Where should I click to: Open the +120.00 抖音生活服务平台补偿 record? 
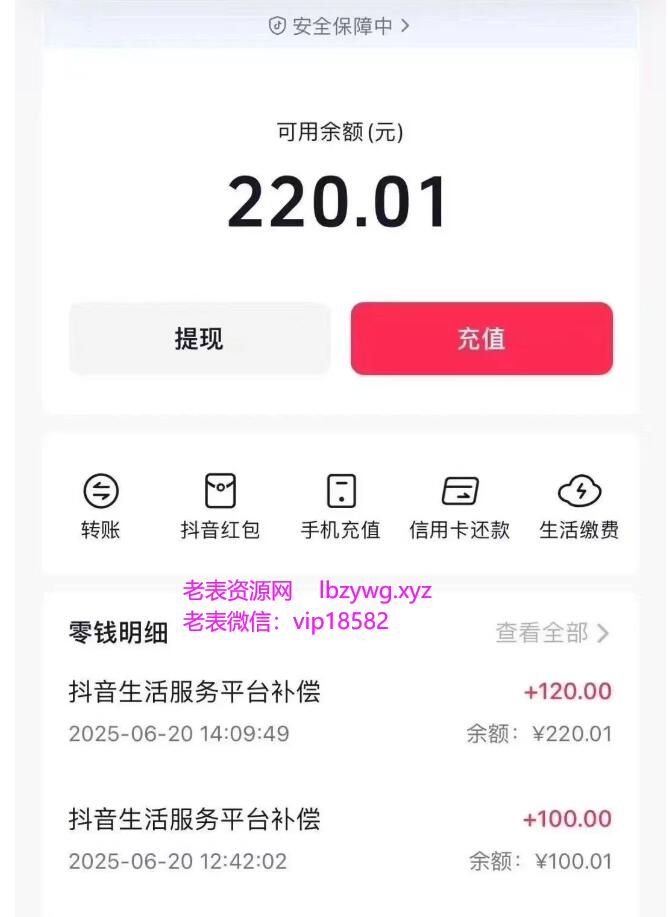coord(340,712)
